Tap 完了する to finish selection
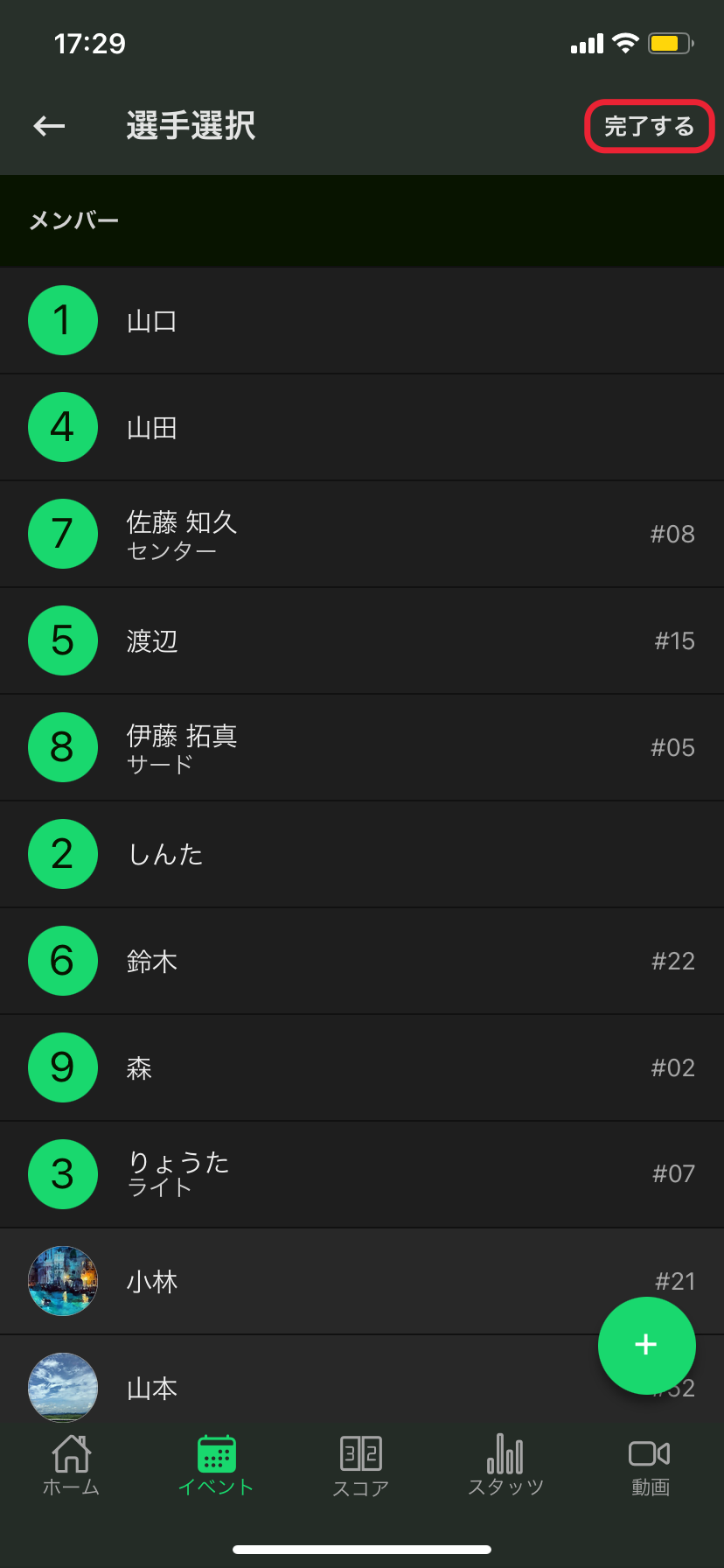 click(649, 126)
